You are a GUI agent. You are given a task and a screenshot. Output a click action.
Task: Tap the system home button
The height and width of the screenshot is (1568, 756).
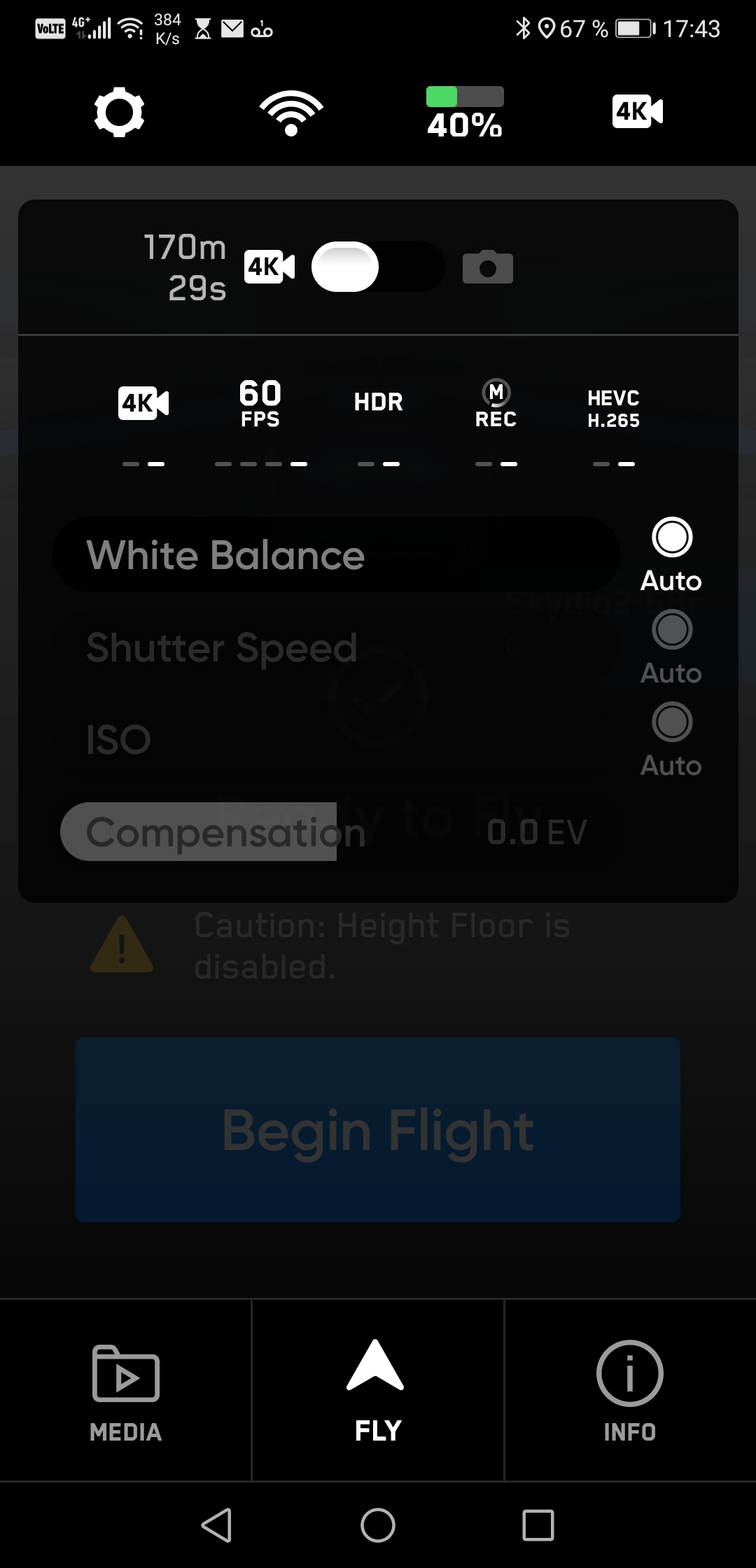[x=378, y=1525]
